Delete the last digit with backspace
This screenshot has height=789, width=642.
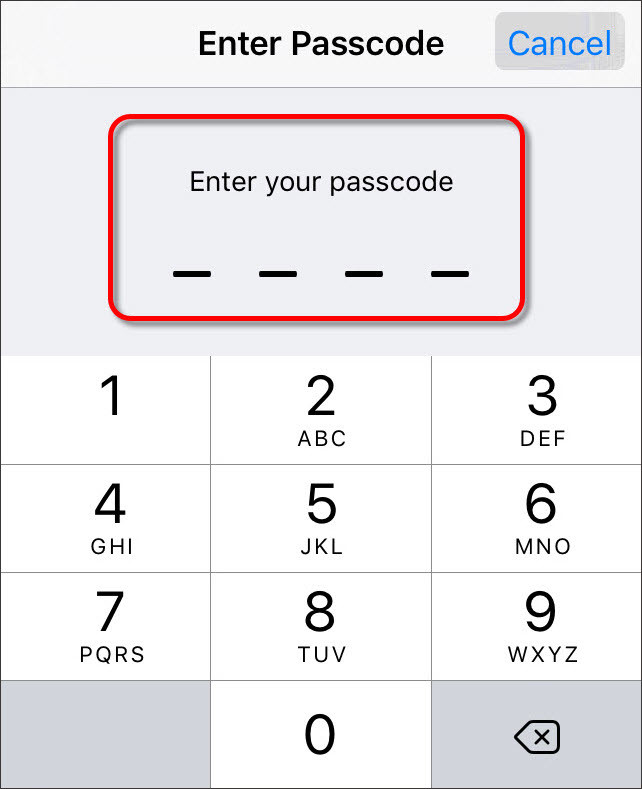537,738
